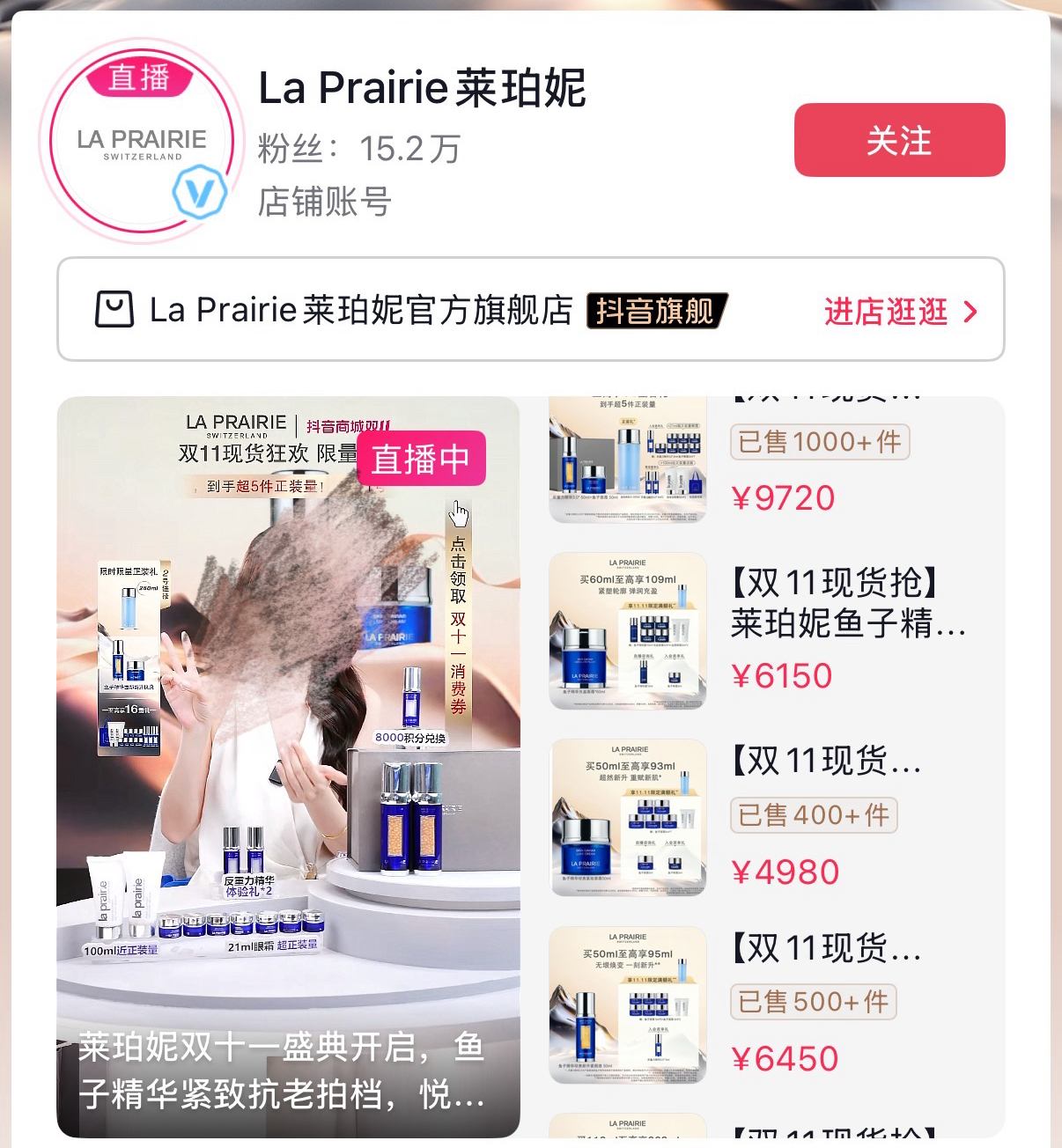Follow La Prairie with the 关注 button
This screenshot has height=1148, width=1062.
[x=899, y=140]
